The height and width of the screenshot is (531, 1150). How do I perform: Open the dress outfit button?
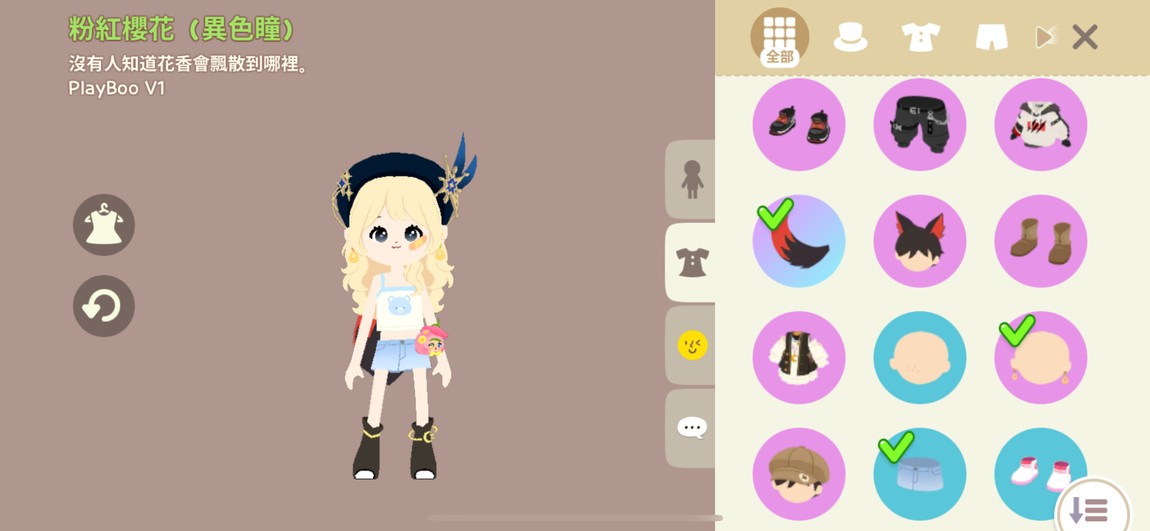(x=104, y=225)
